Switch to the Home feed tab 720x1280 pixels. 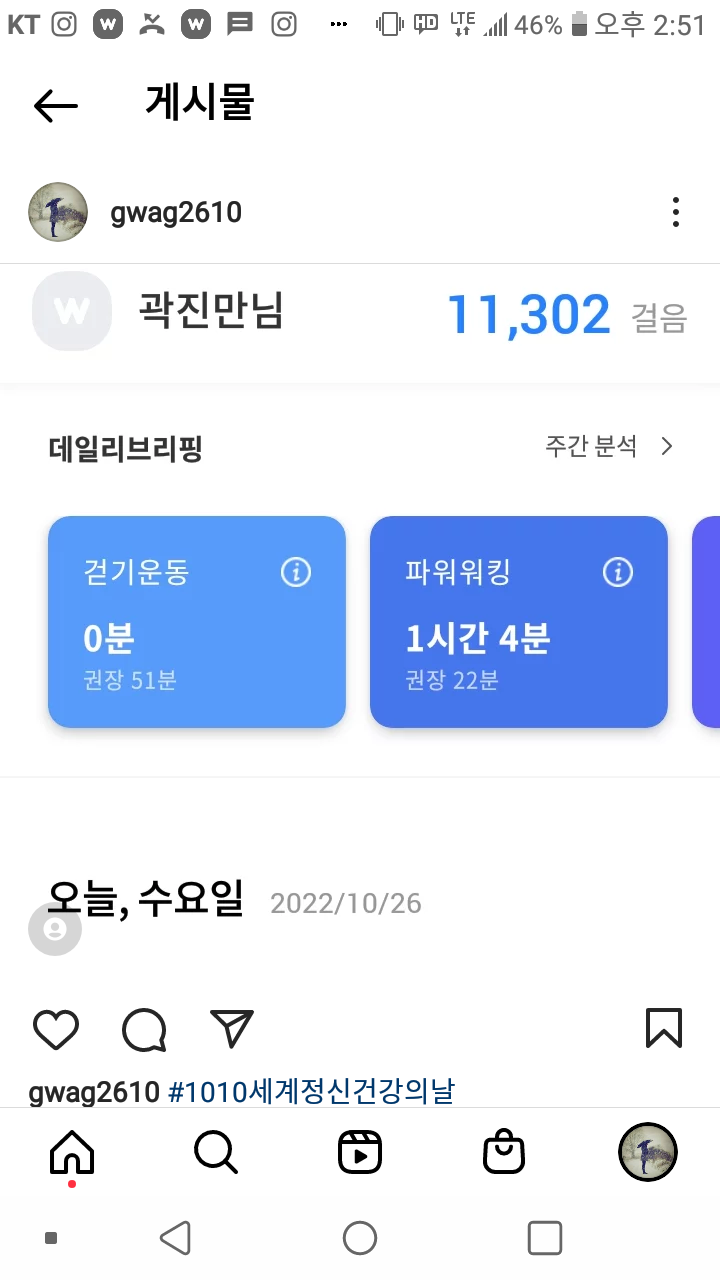point(72,1154)
